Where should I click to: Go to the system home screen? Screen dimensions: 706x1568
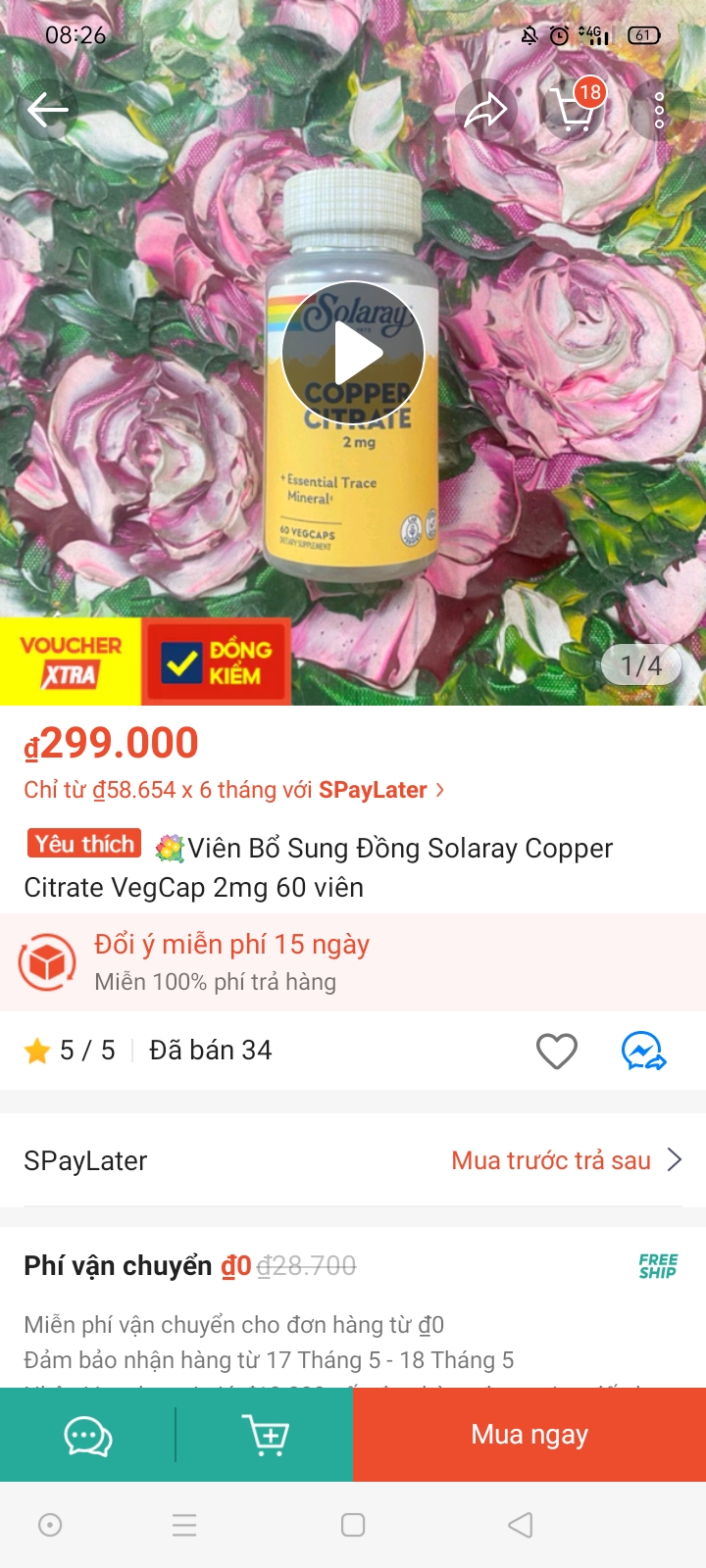point(353,1525)
